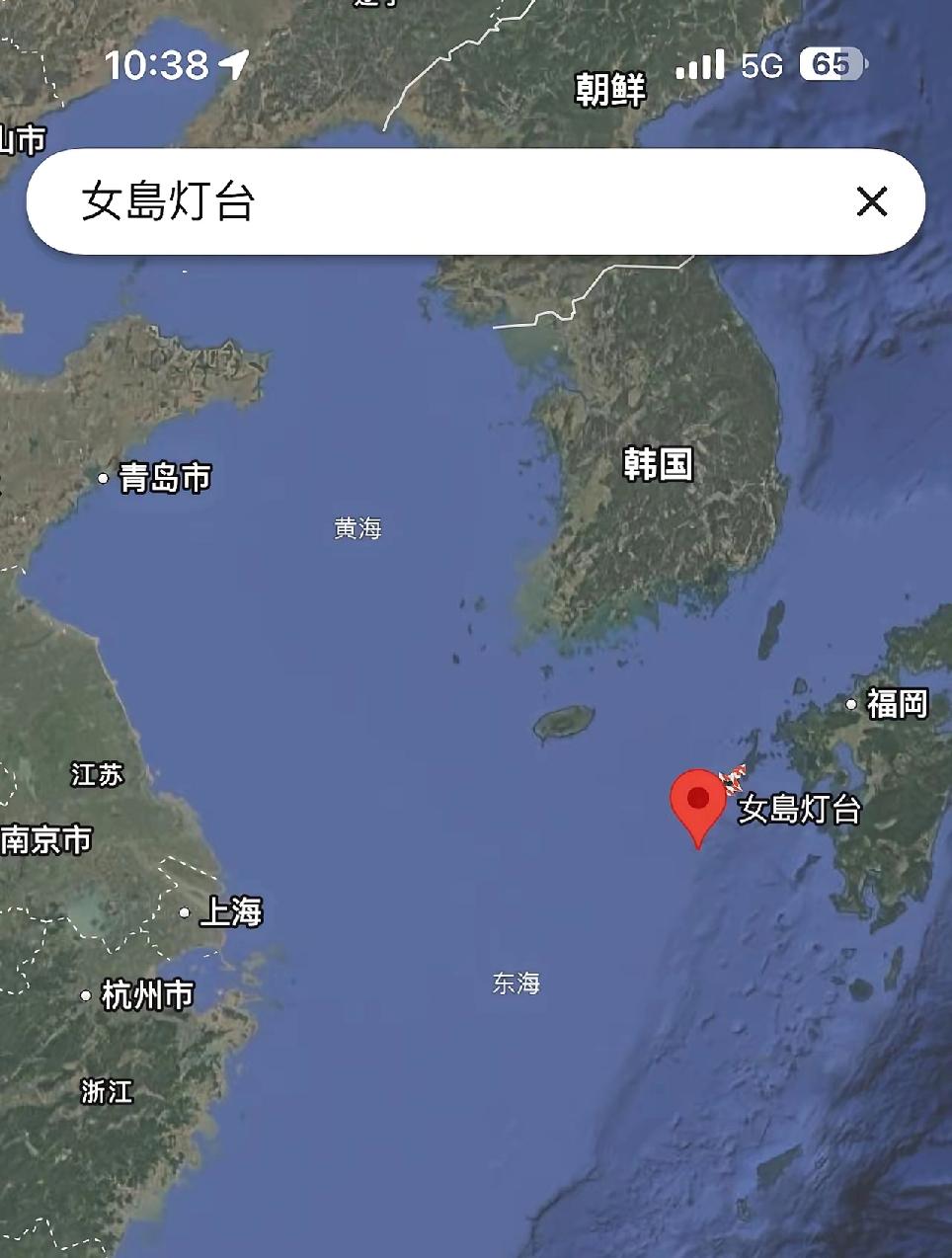This screenshot has height=1258, width=952.
Task: Select the 福冈 city dot marker
Action: click(853, 703)
